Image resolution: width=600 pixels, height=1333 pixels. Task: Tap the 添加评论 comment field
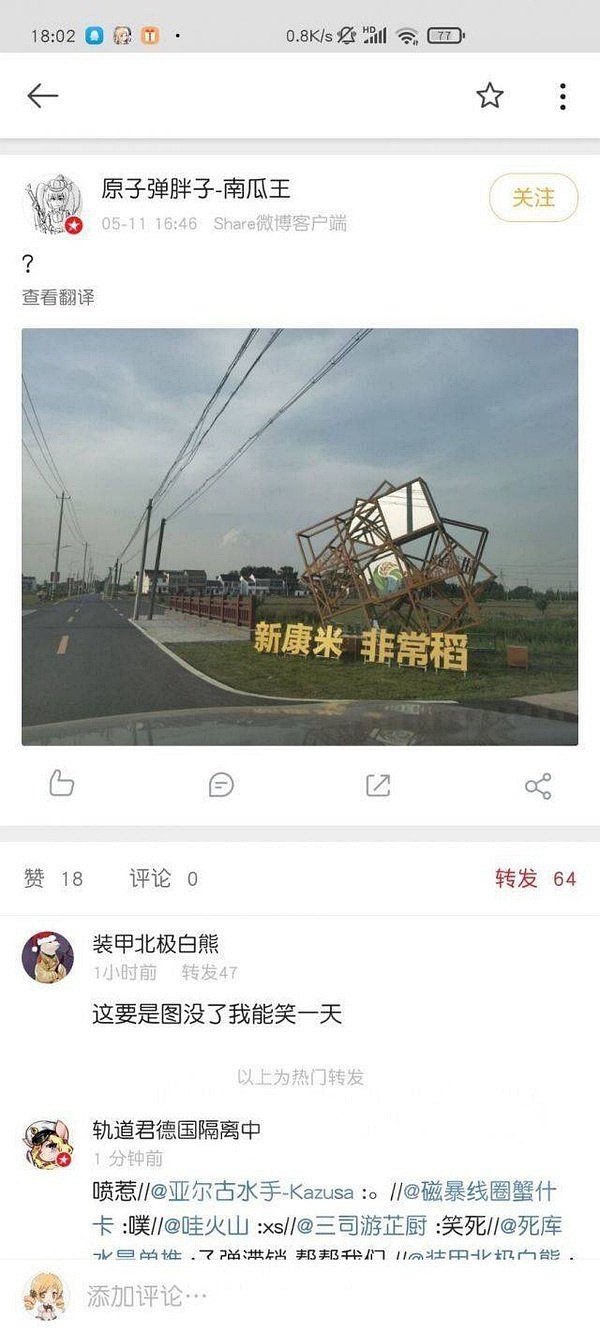tap(300, 1296)
